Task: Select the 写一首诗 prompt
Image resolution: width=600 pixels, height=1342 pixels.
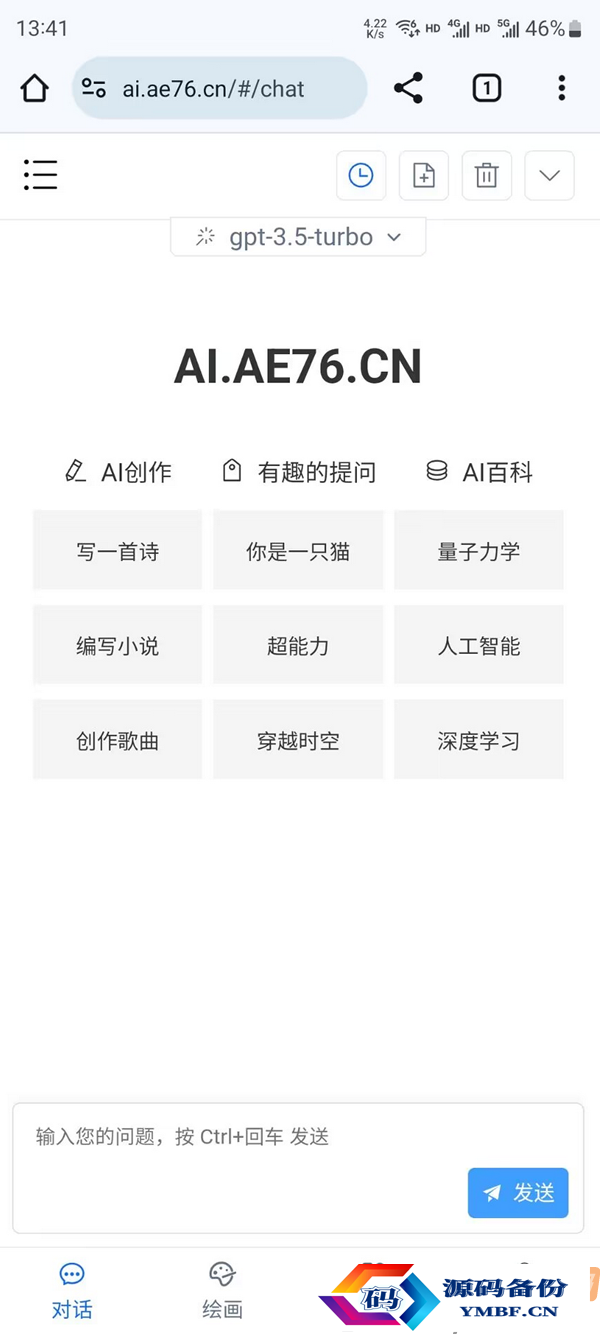Action: (x=118, y=550)
